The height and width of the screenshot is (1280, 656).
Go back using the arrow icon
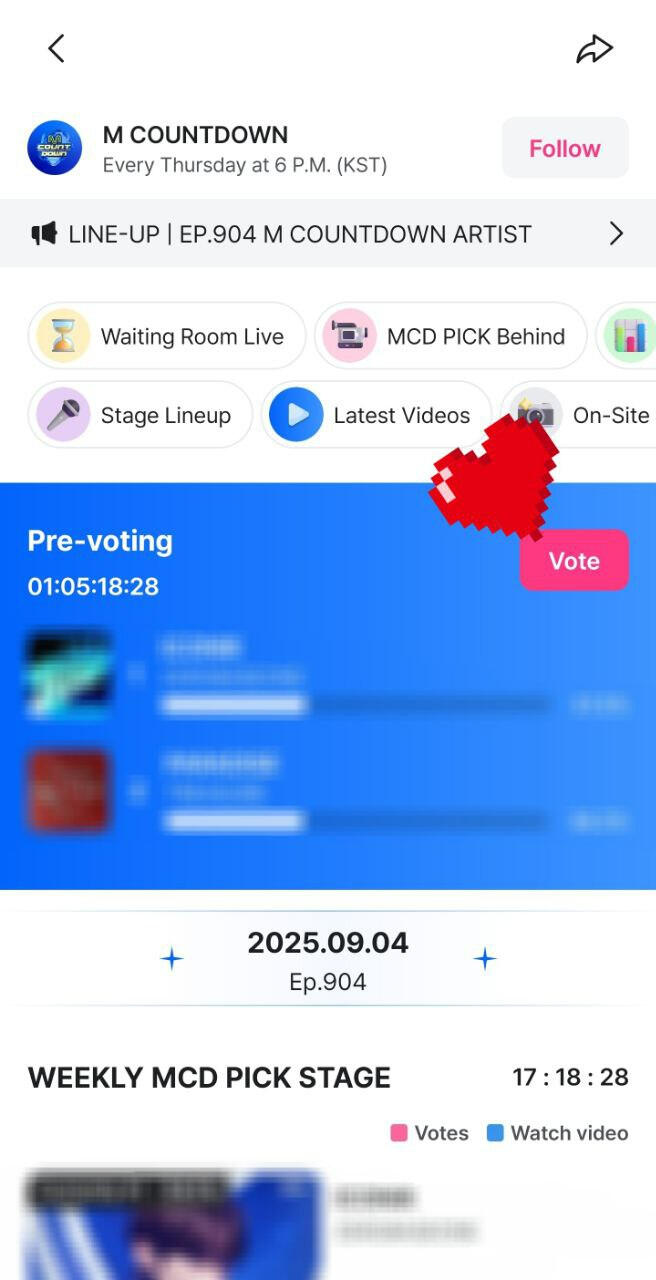56,48
